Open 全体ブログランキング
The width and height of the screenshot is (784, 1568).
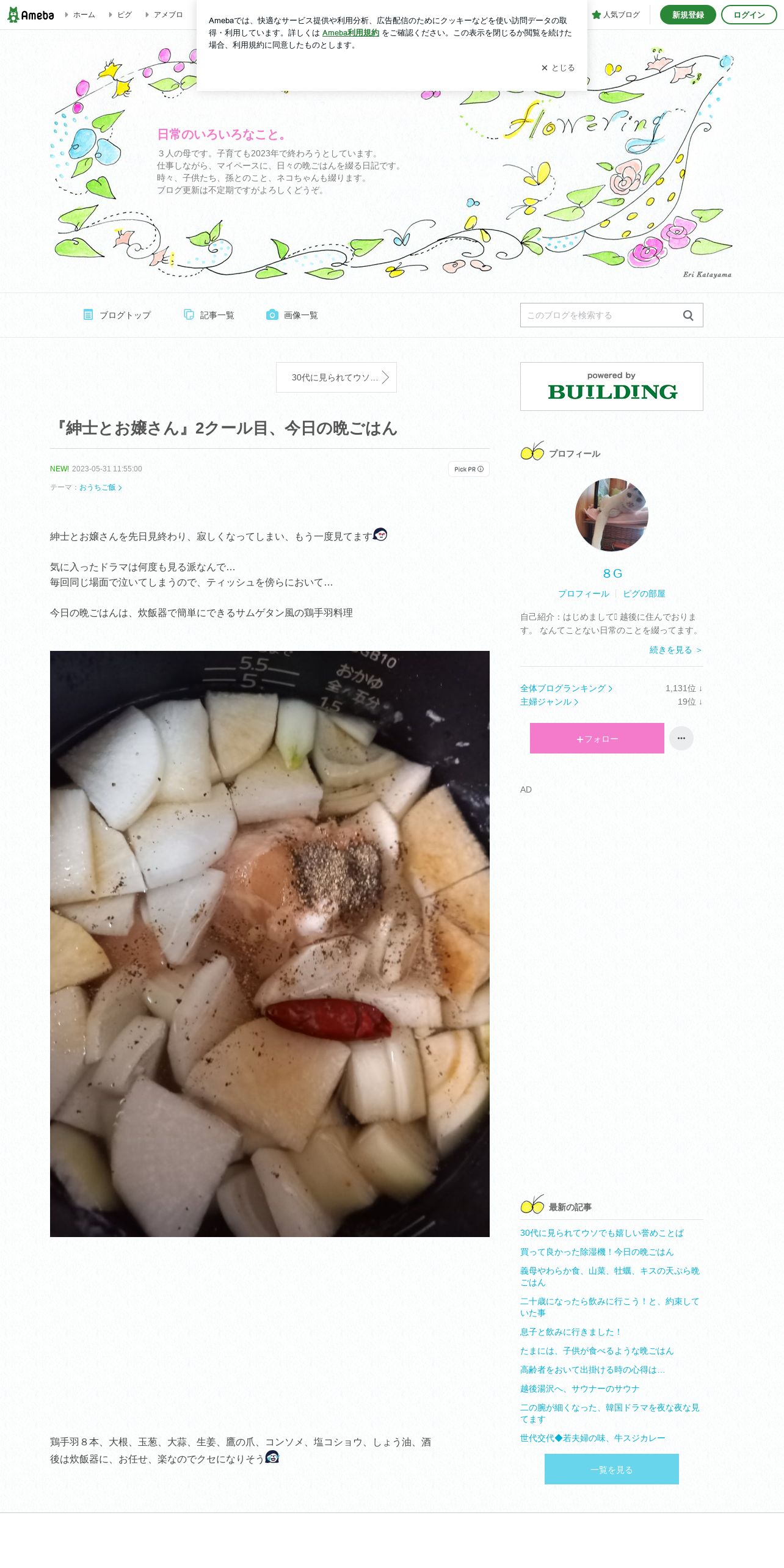tap(566, 688)
